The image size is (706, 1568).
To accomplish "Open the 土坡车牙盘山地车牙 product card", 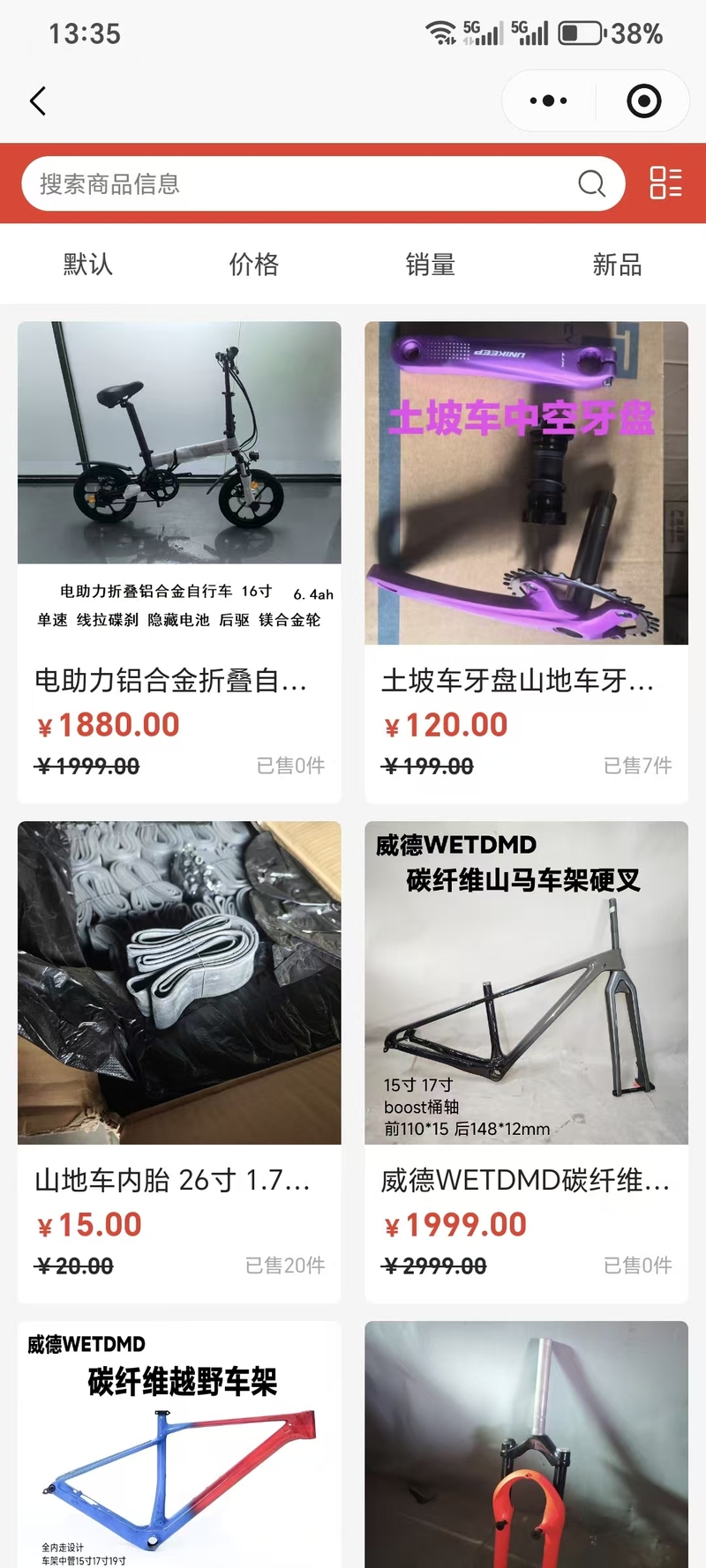I will [x=526, y=561].
